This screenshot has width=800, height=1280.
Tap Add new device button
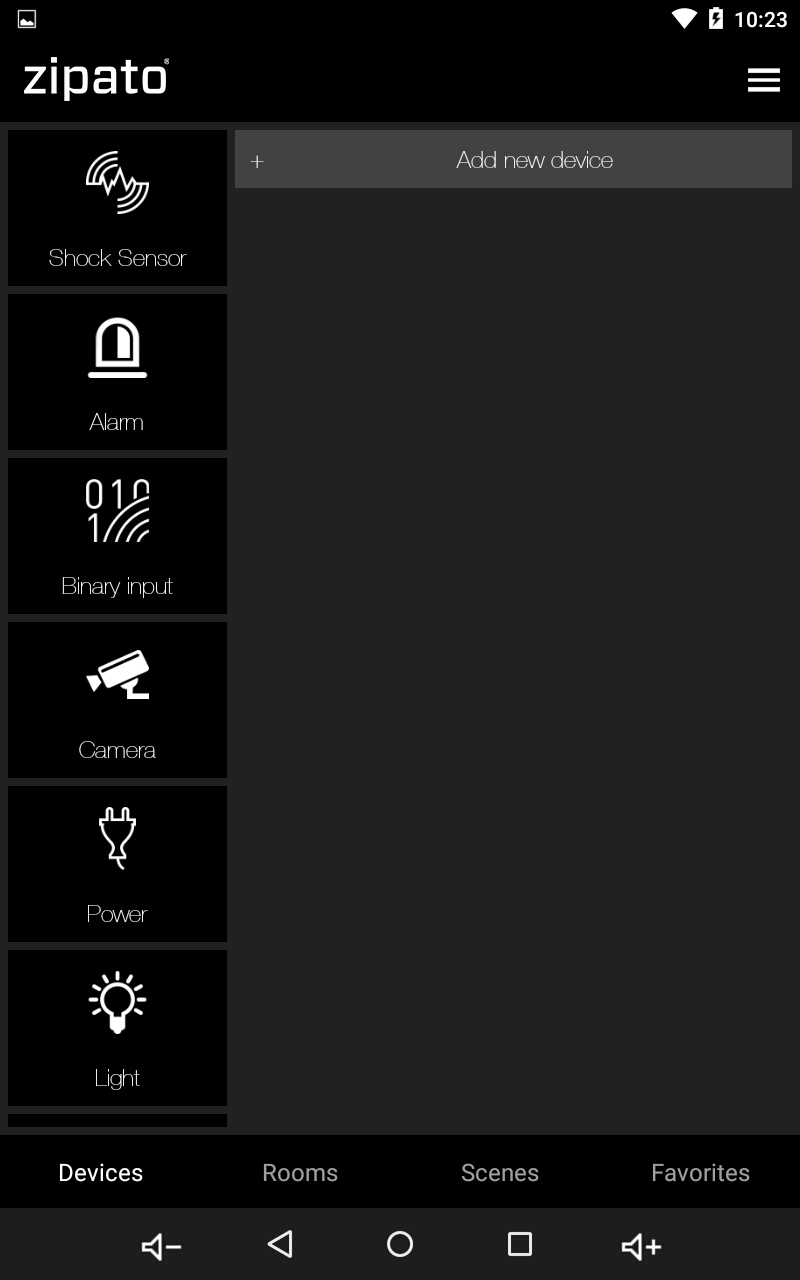click(513, 160)
